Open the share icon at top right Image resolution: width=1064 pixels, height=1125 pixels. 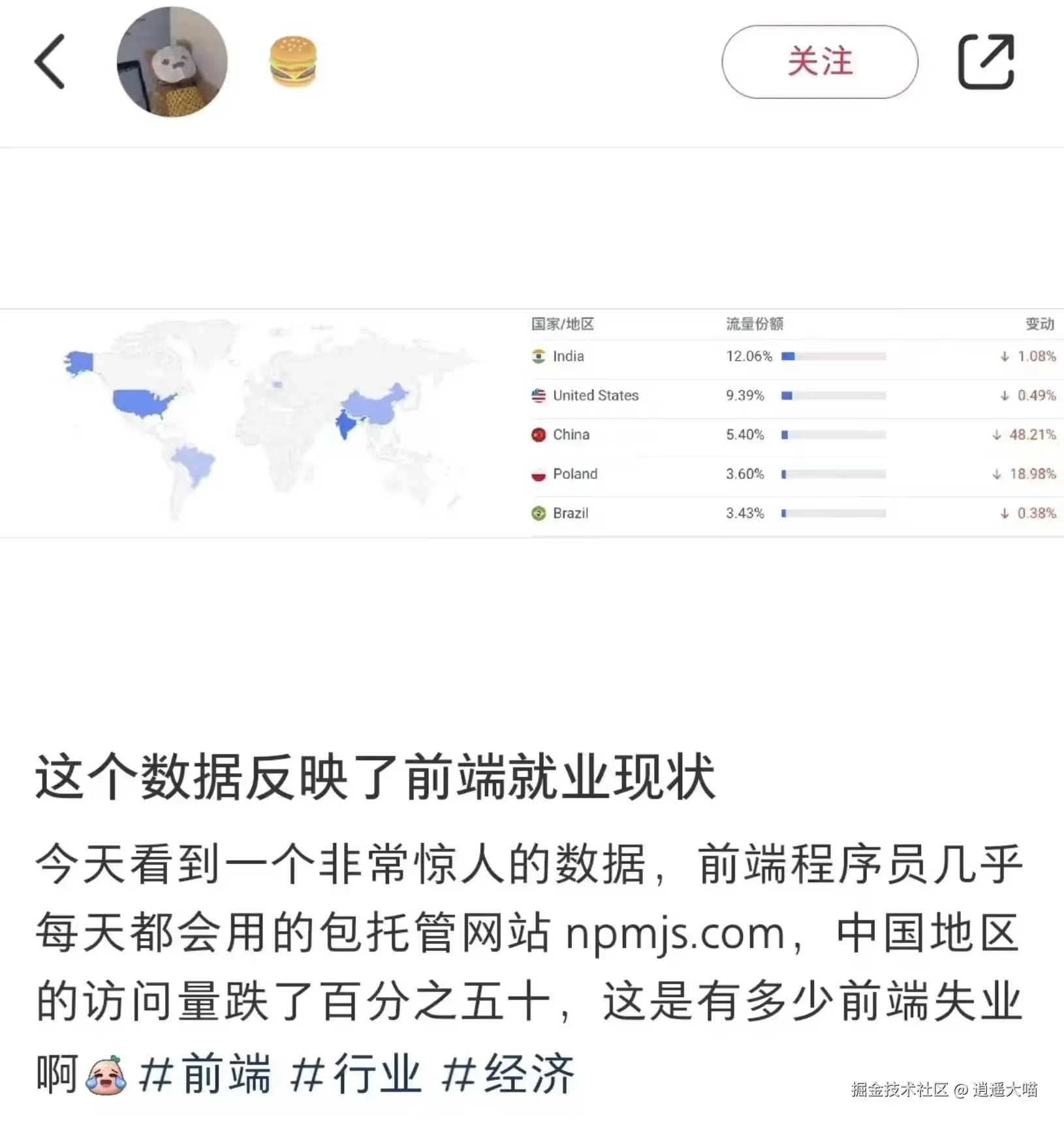[986, 62]
